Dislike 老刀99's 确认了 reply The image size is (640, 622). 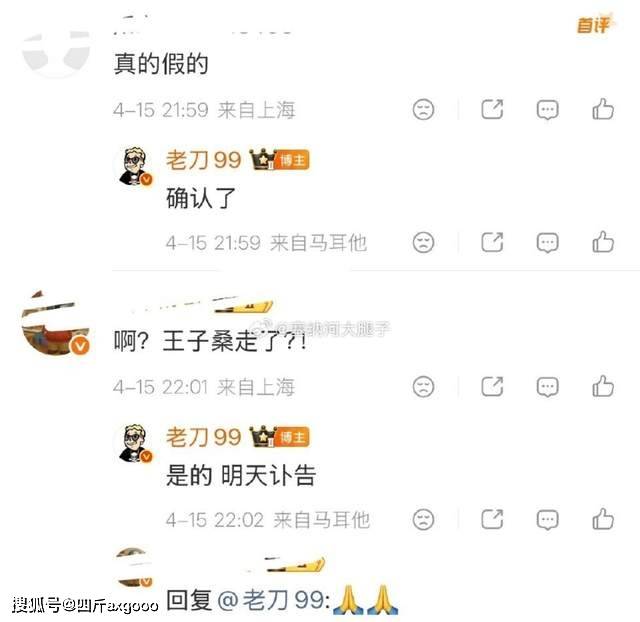coord(424,242)
